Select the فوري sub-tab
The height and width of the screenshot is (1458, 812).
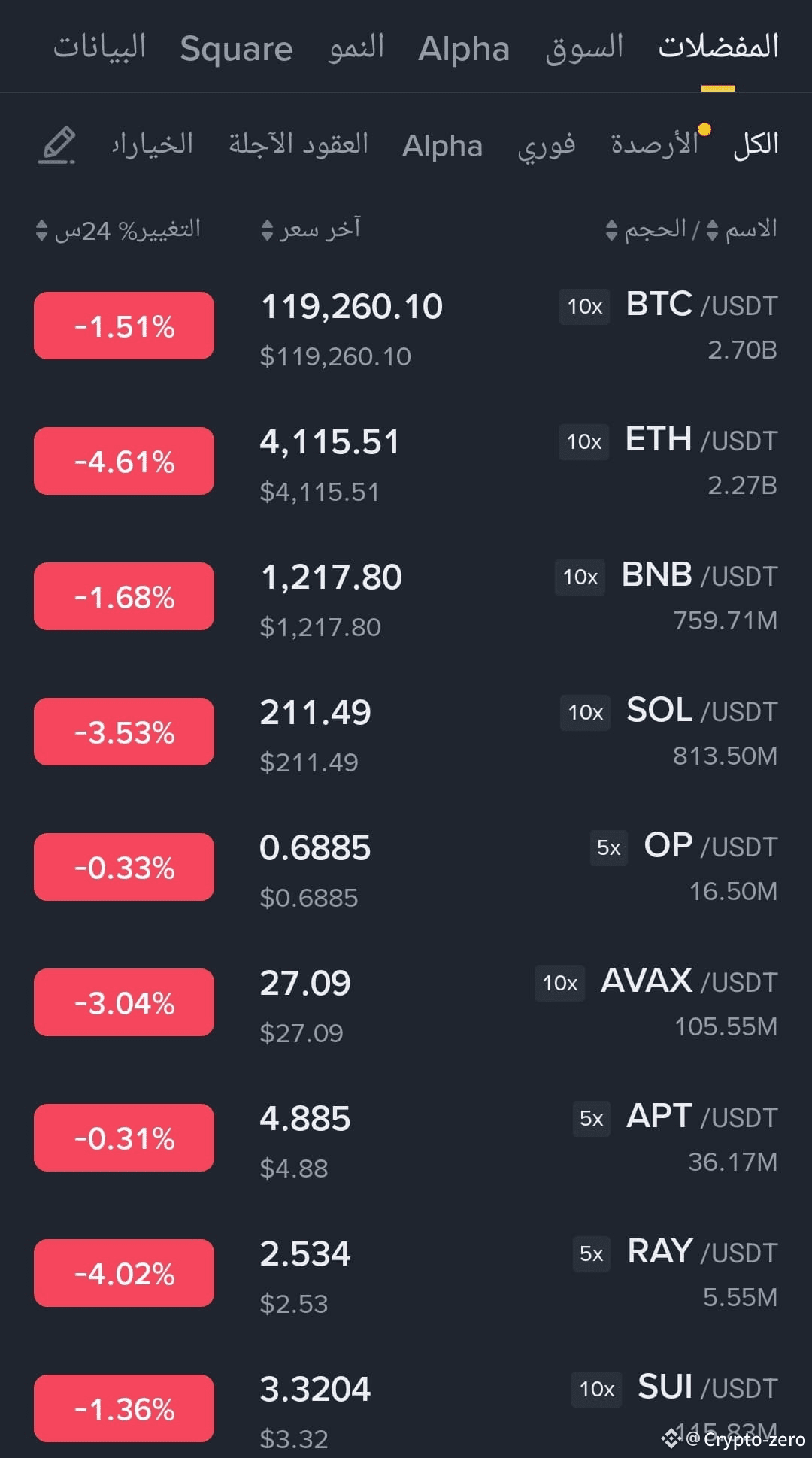point(546,144)
